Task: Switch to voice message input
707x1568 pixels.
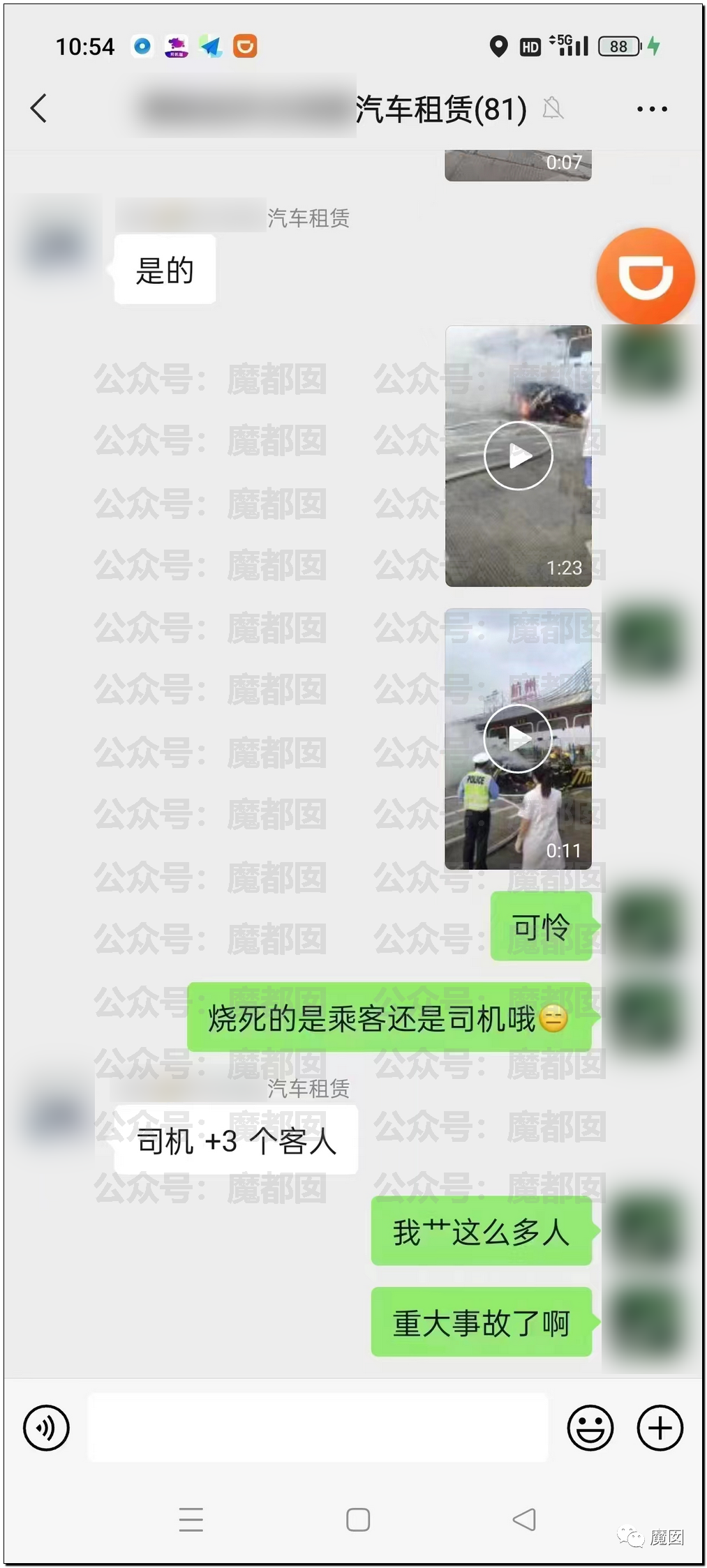Action: point(46,1428)
